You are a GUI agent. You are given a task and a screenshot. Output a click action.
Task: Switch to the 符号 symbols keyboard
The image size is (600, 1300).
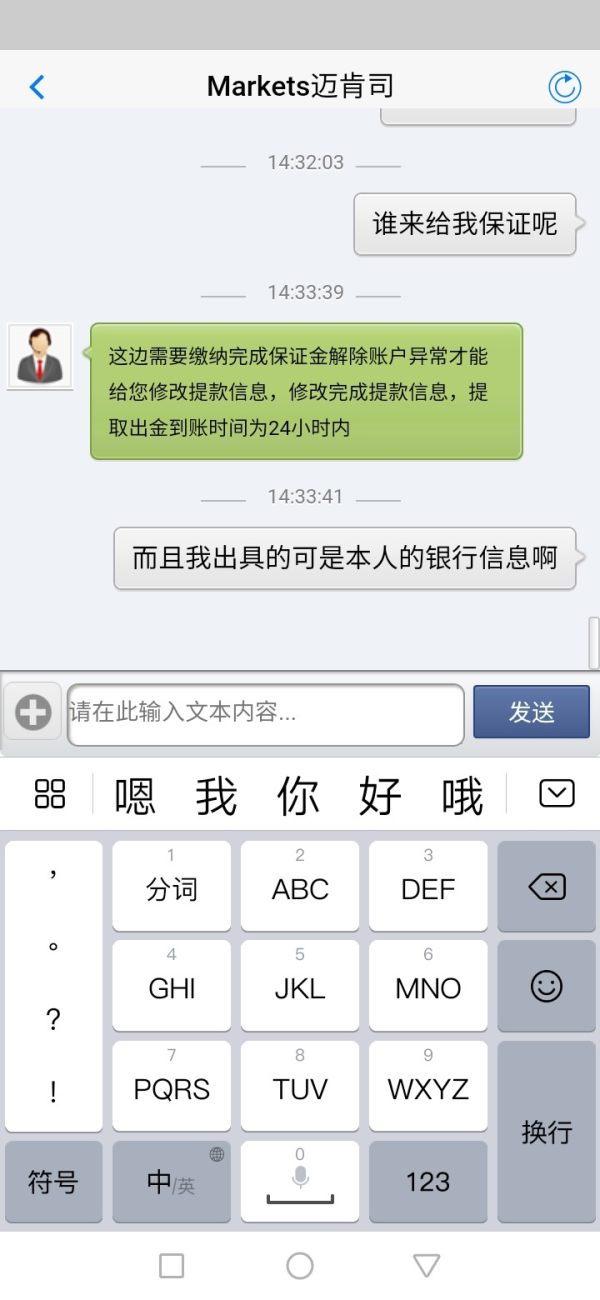click(54, 1182)
